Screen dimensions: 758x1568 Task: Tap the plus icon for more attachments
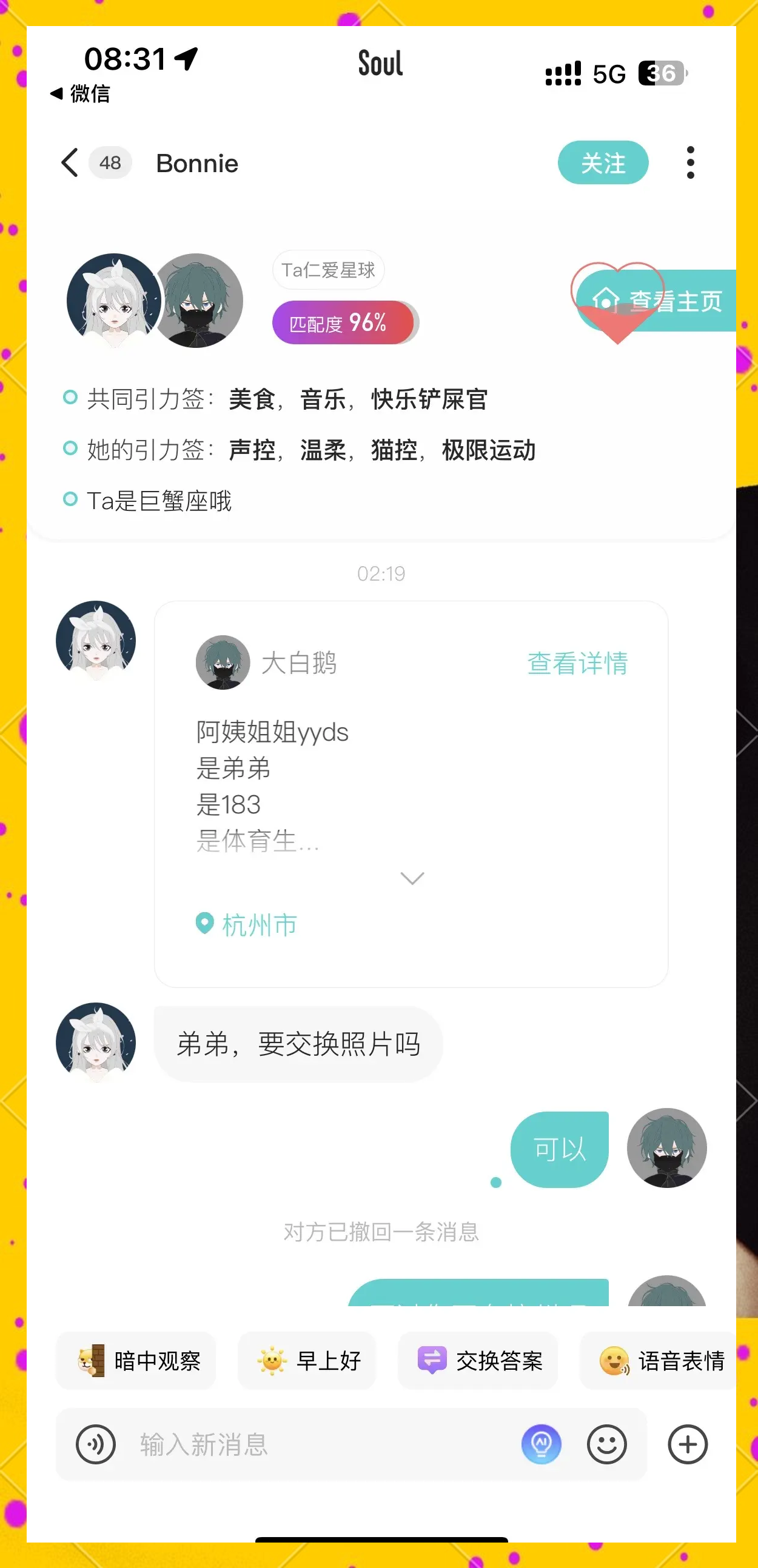[688, 1444]
